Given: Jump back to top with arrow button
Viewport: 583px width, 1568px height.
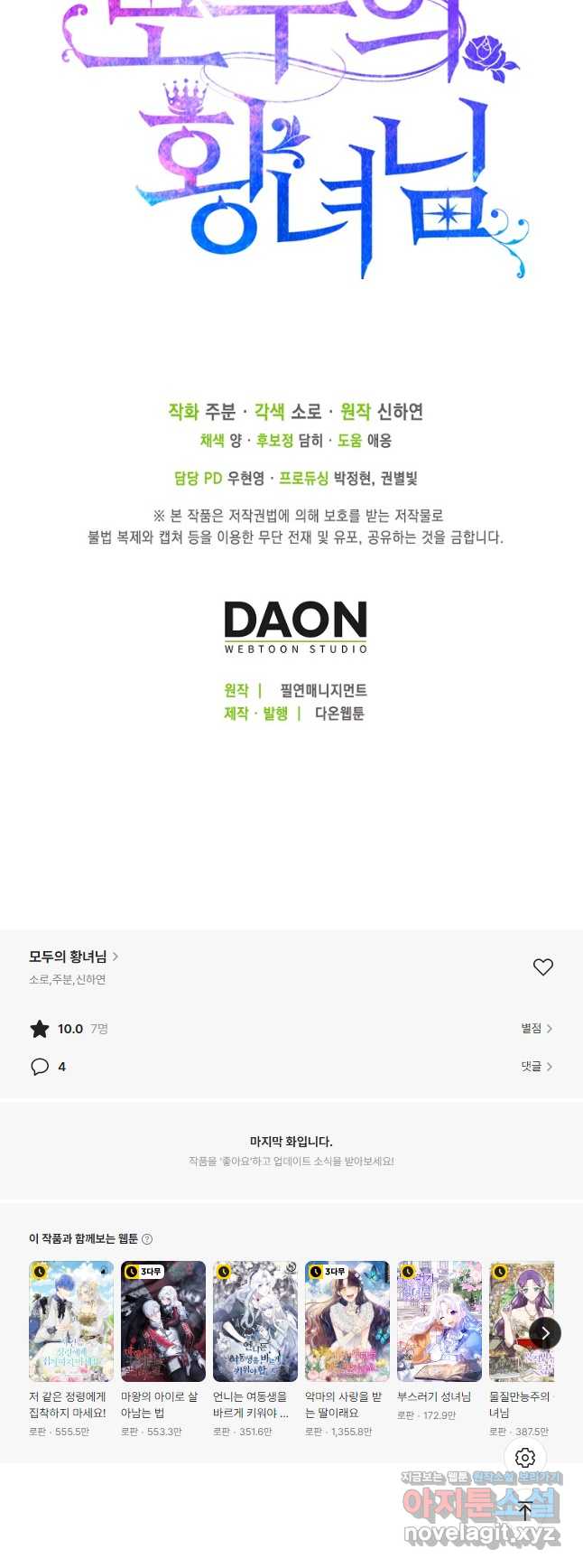Looking at the screenshot, I should coord(525,1512).
